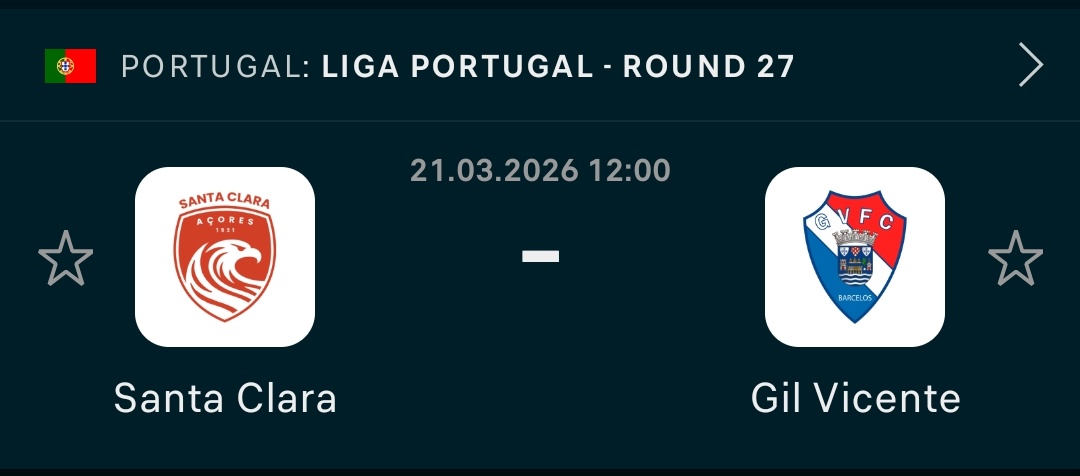Favorite Santa Clara with the star
The image size is (1080, 476).
[x=66, y=258]
